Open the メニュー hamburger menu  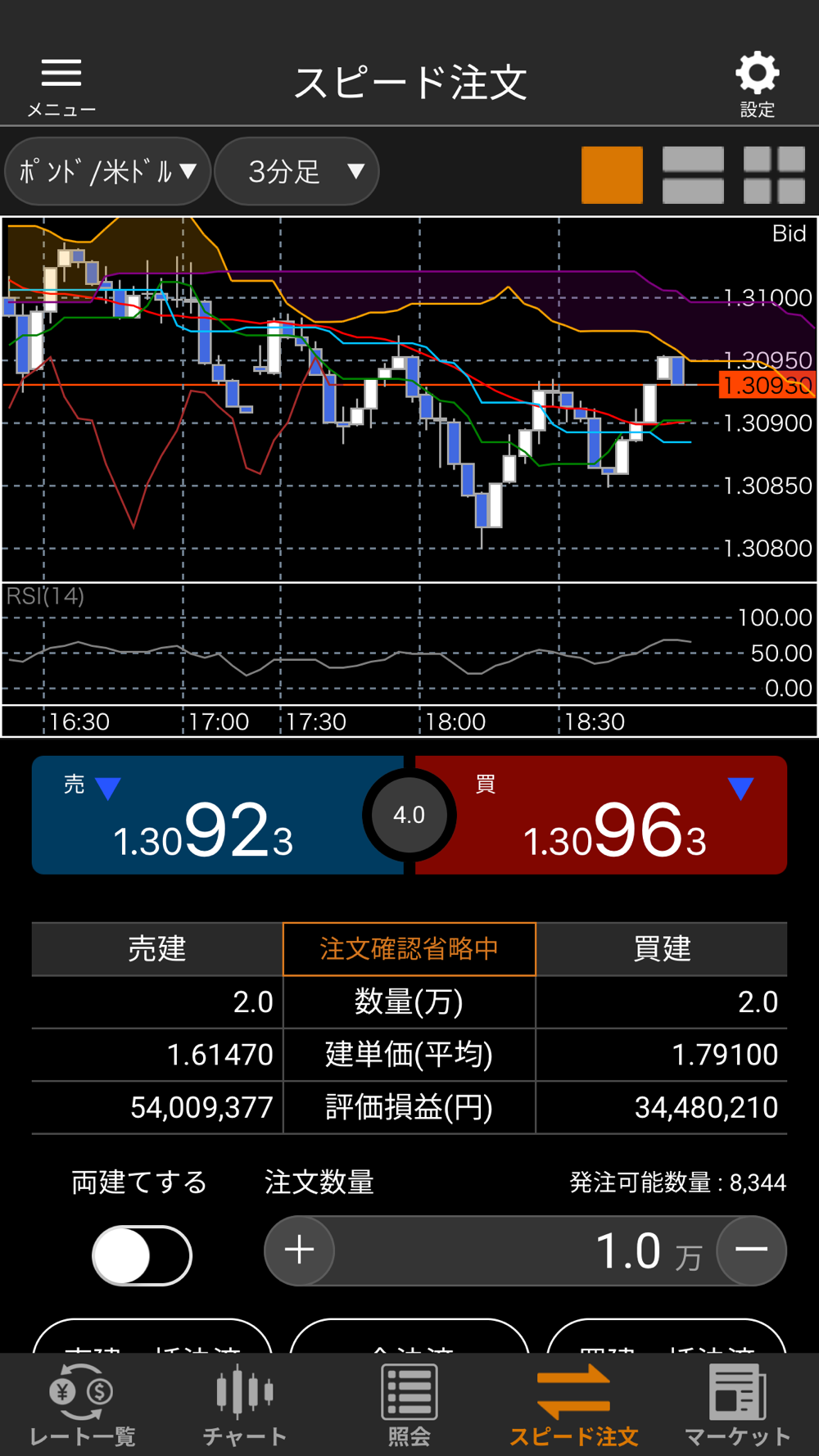click(x=61, y=84)
